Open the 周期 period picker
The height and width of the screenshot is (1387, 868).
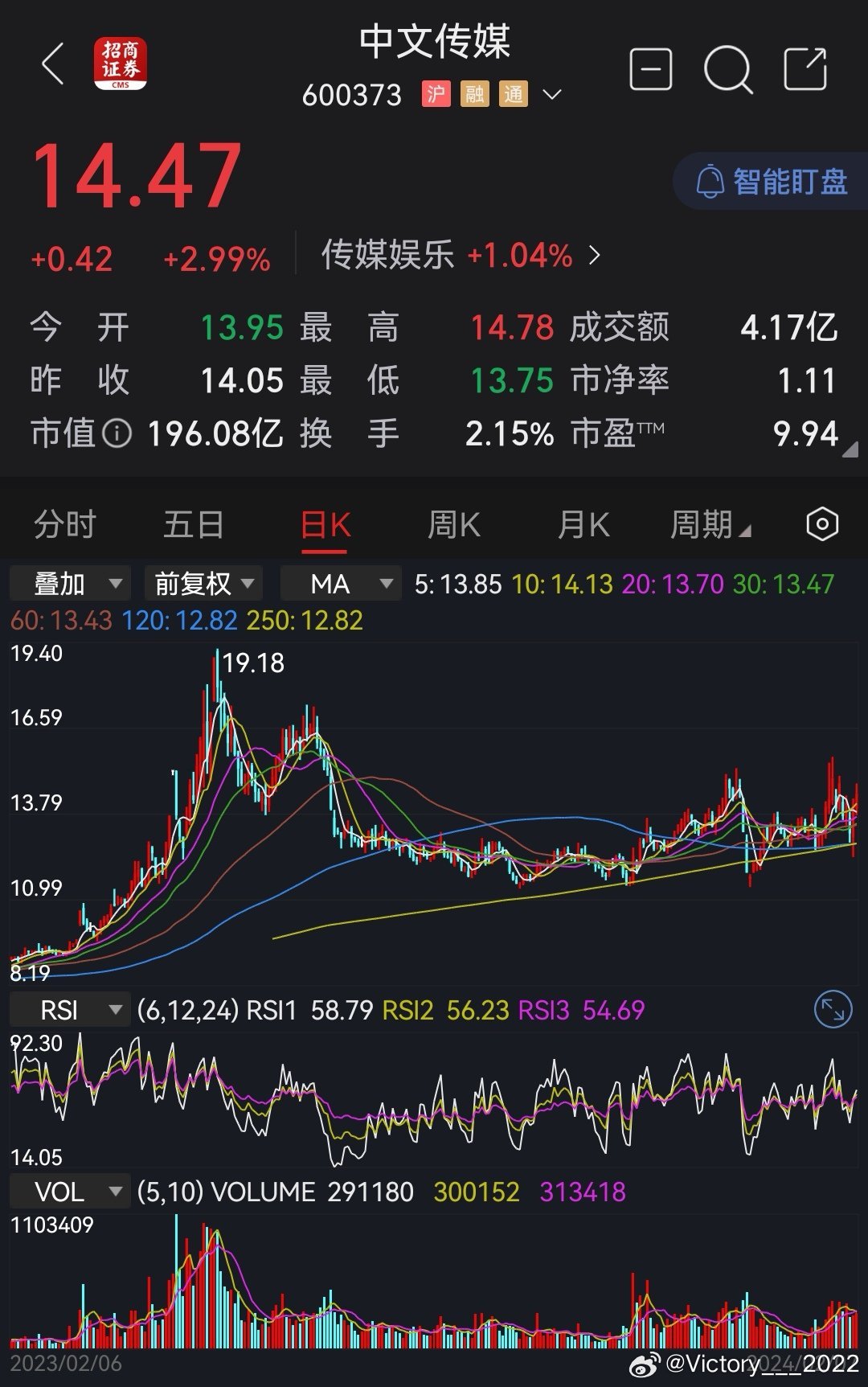[x=709, y=525]
